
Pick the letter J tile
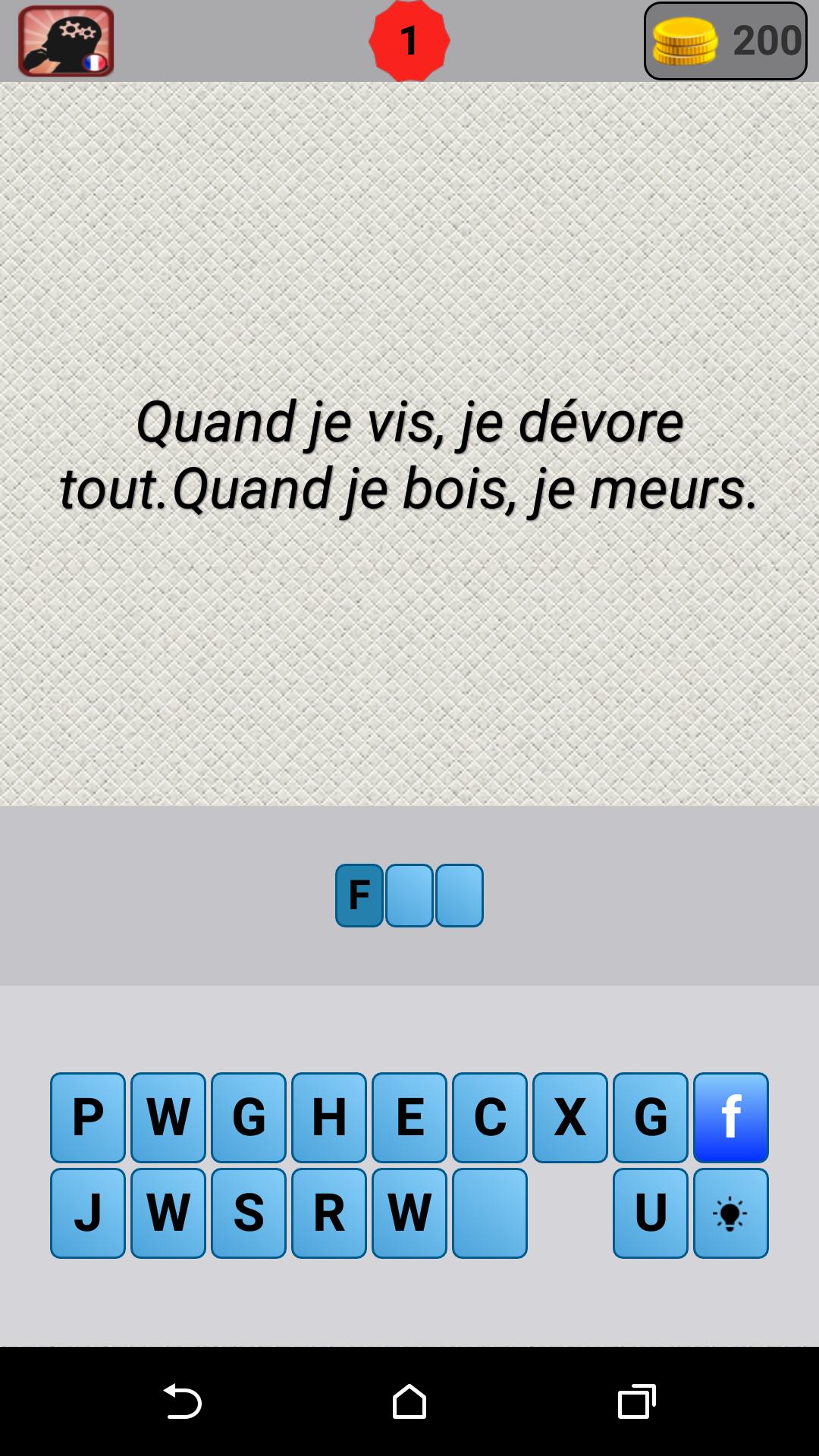[x=88, y=1213]
